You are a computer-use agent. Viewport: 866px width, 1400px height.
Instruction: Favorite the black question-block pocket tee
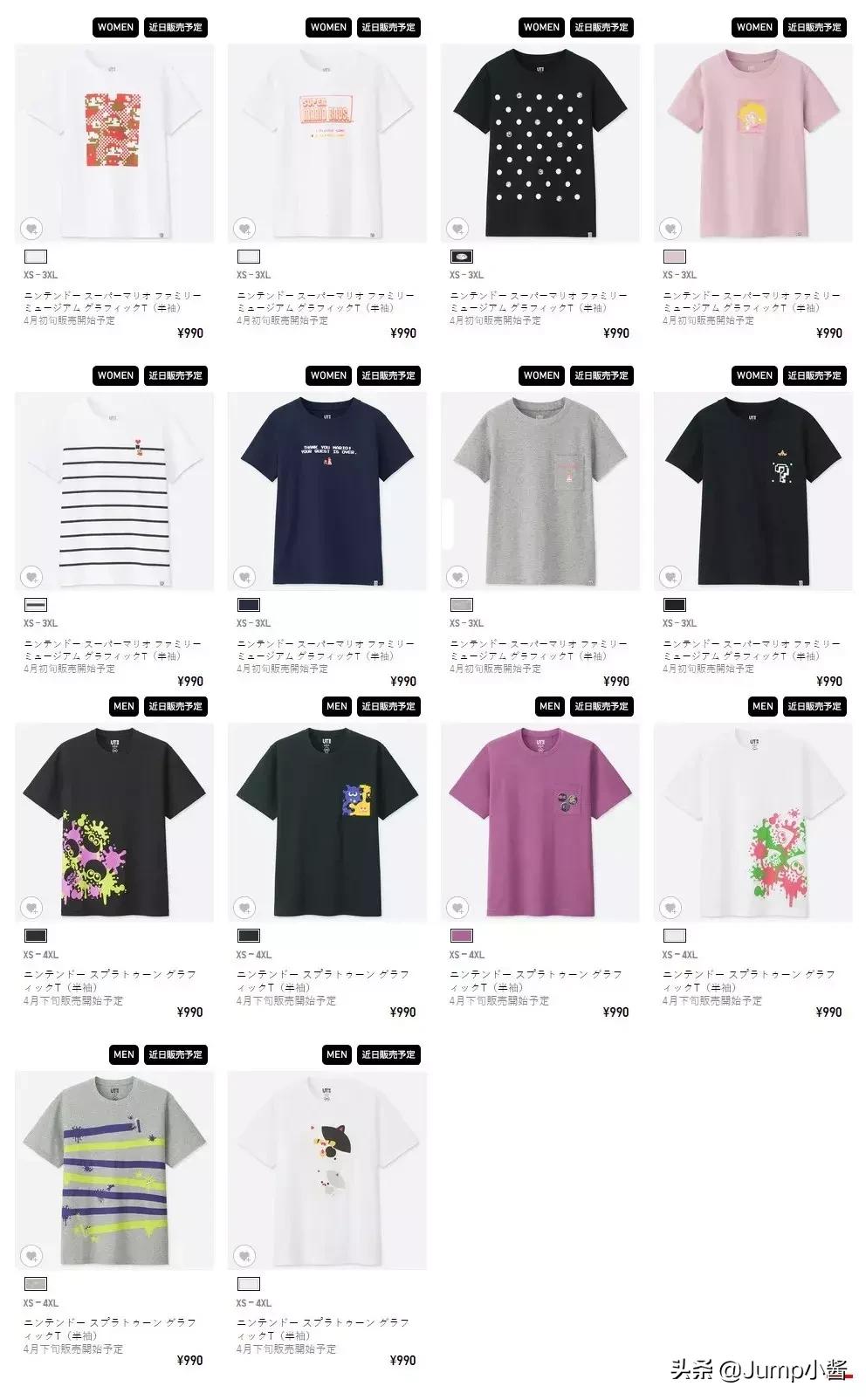pyautogui.click(x=670, y=577)
